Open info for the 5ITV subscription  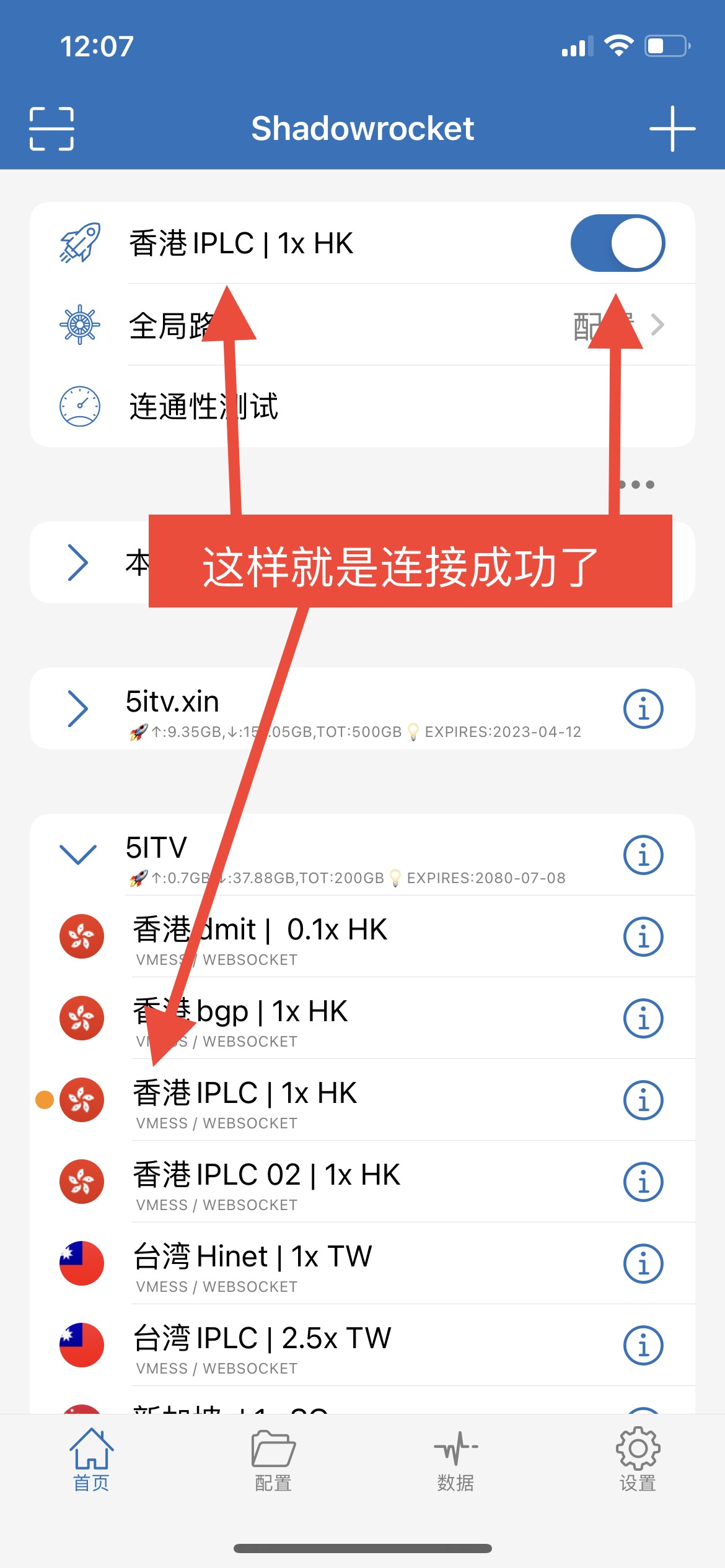pyautogui.click(x=643, y=855)
